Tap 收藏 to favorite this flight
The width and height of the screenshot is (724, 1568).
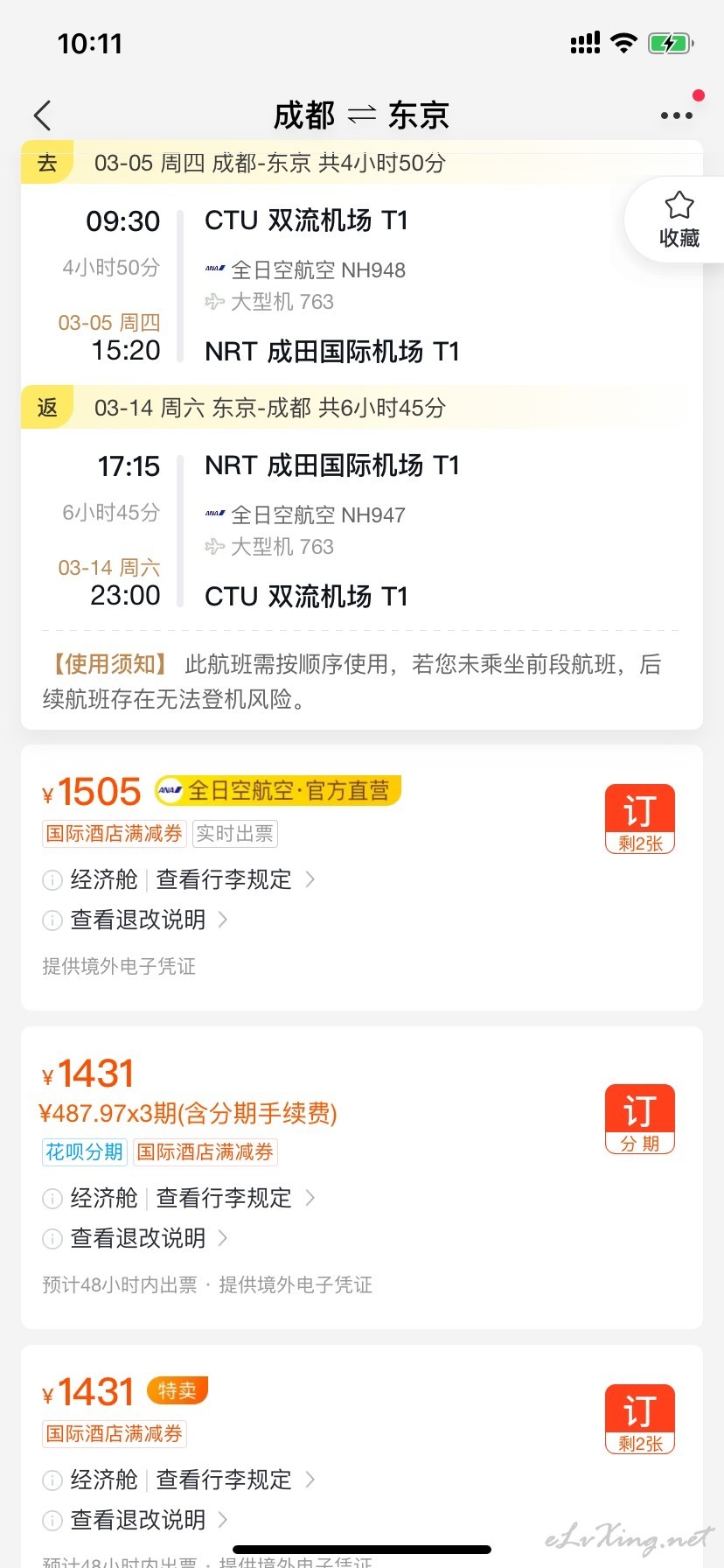[x=679, y=220]
